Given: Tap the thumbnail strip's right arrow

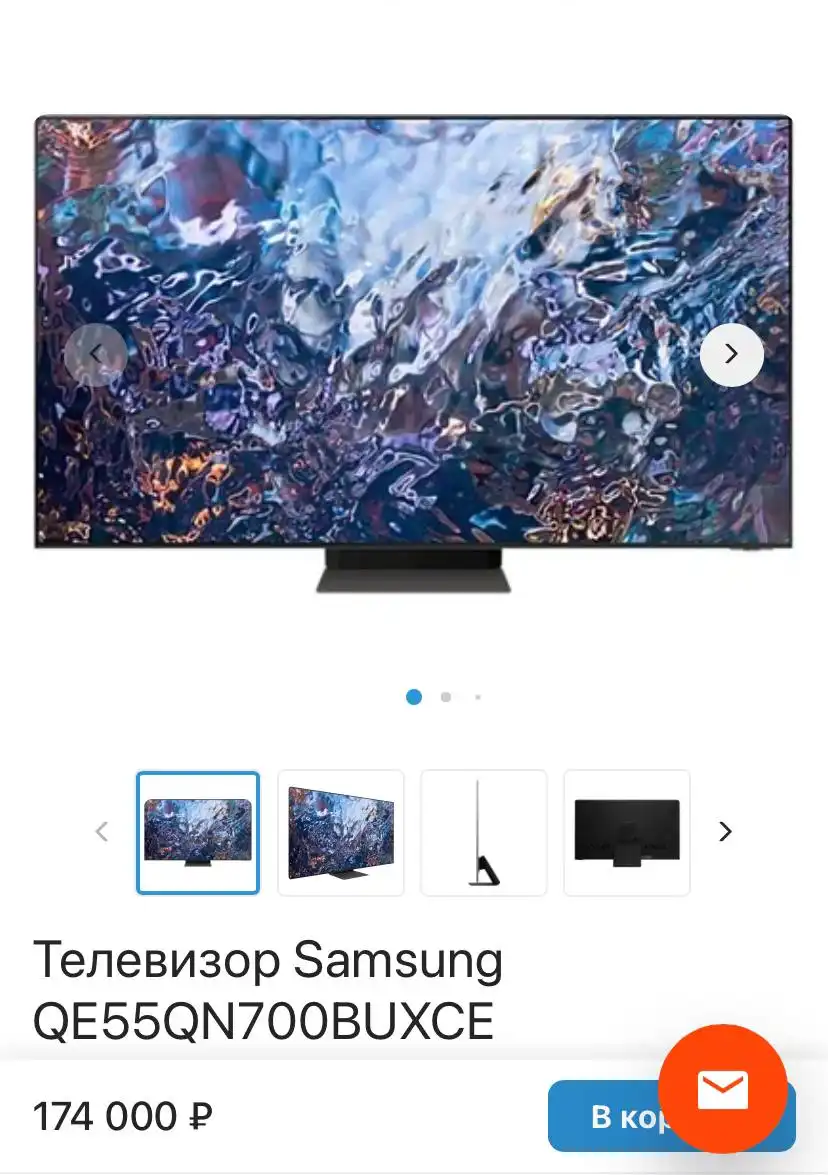Looking at the screenshot, I should 726,832.
